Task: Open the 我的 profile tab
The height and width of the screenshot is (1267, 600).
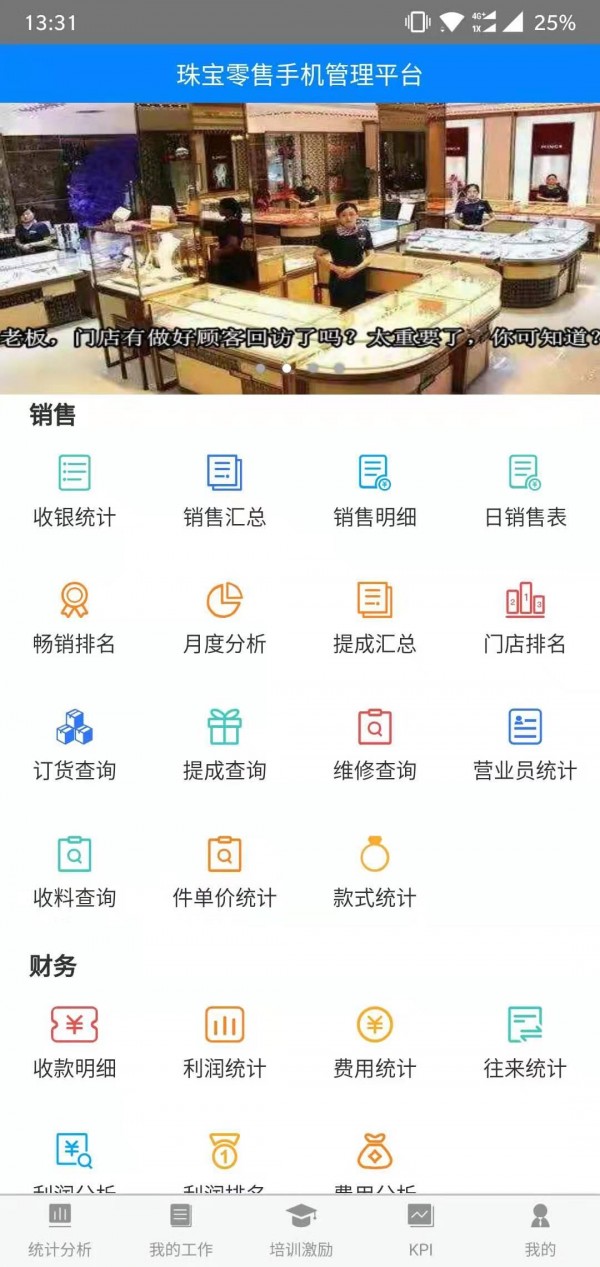Action: click(540, 1231)
